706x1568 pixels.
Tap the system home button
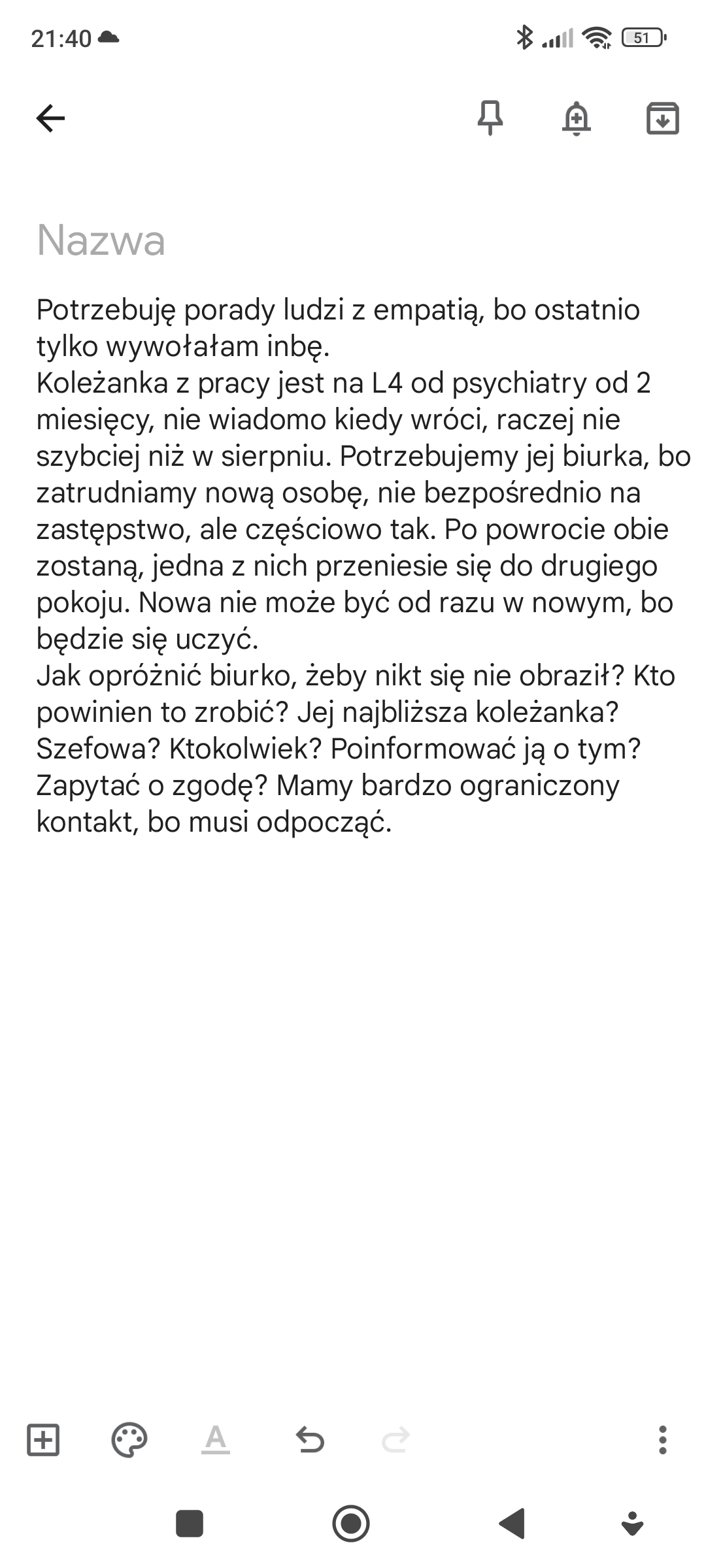pyautogui.click(x=351, y=1524)
